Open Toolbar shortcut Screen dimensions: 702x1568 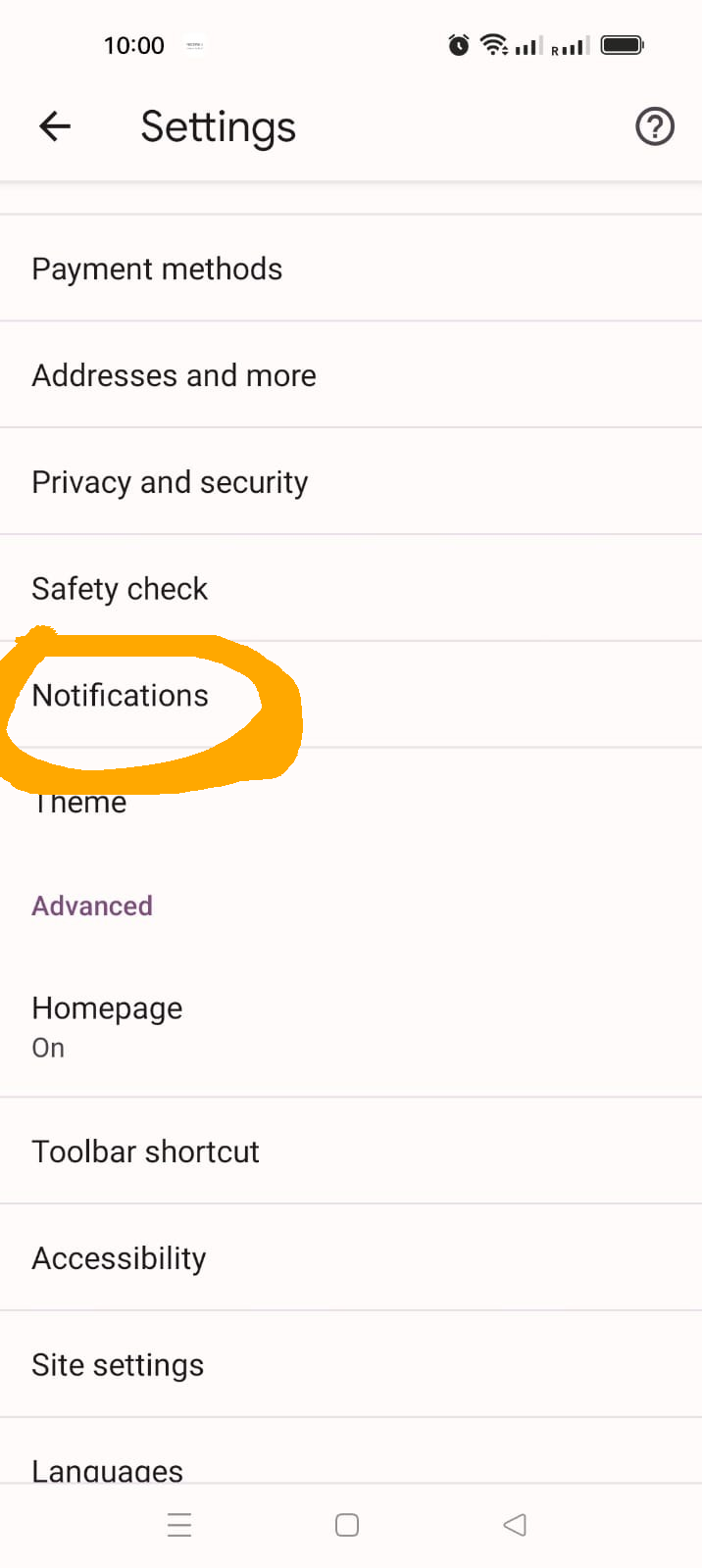[145, 1151]
